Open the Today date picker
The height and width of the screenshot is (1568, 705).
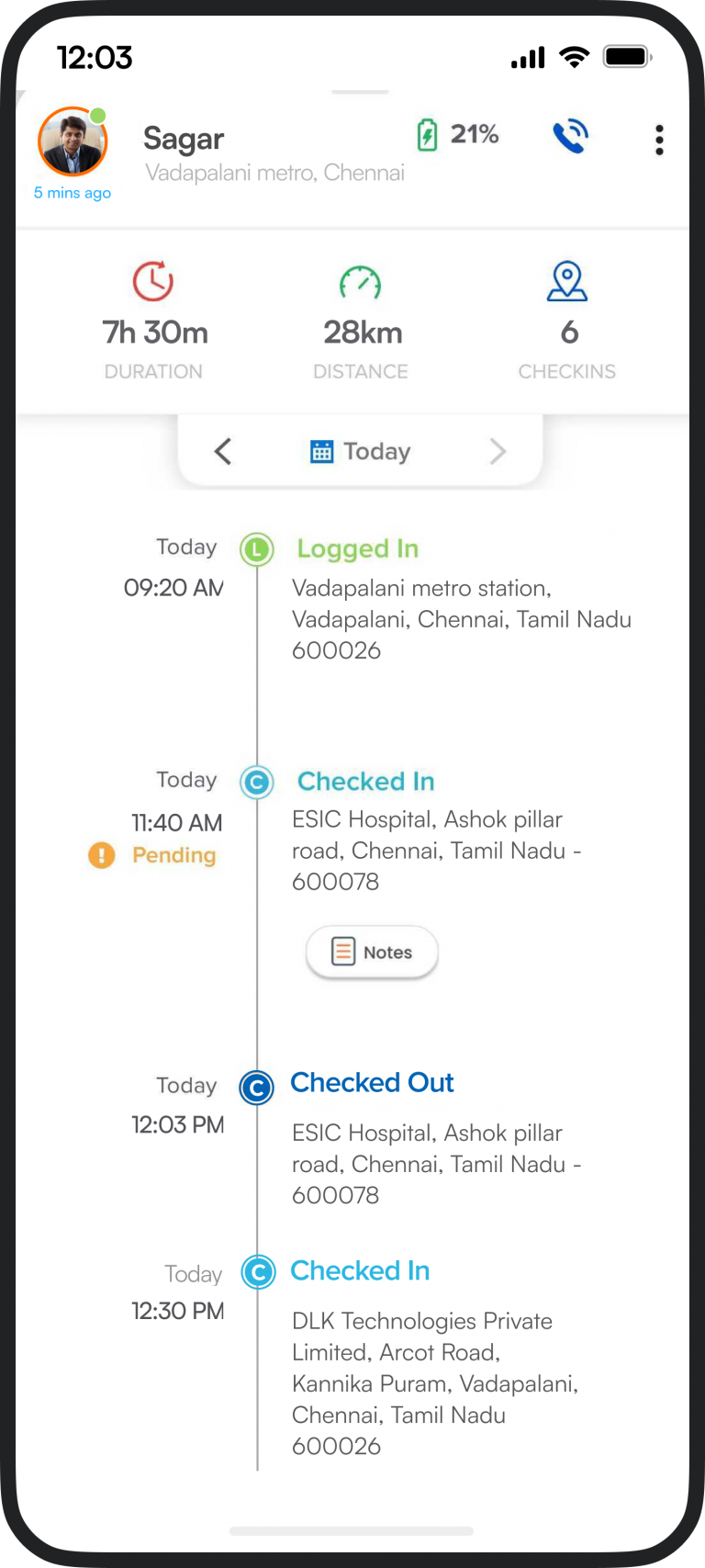tap(361, 451)
